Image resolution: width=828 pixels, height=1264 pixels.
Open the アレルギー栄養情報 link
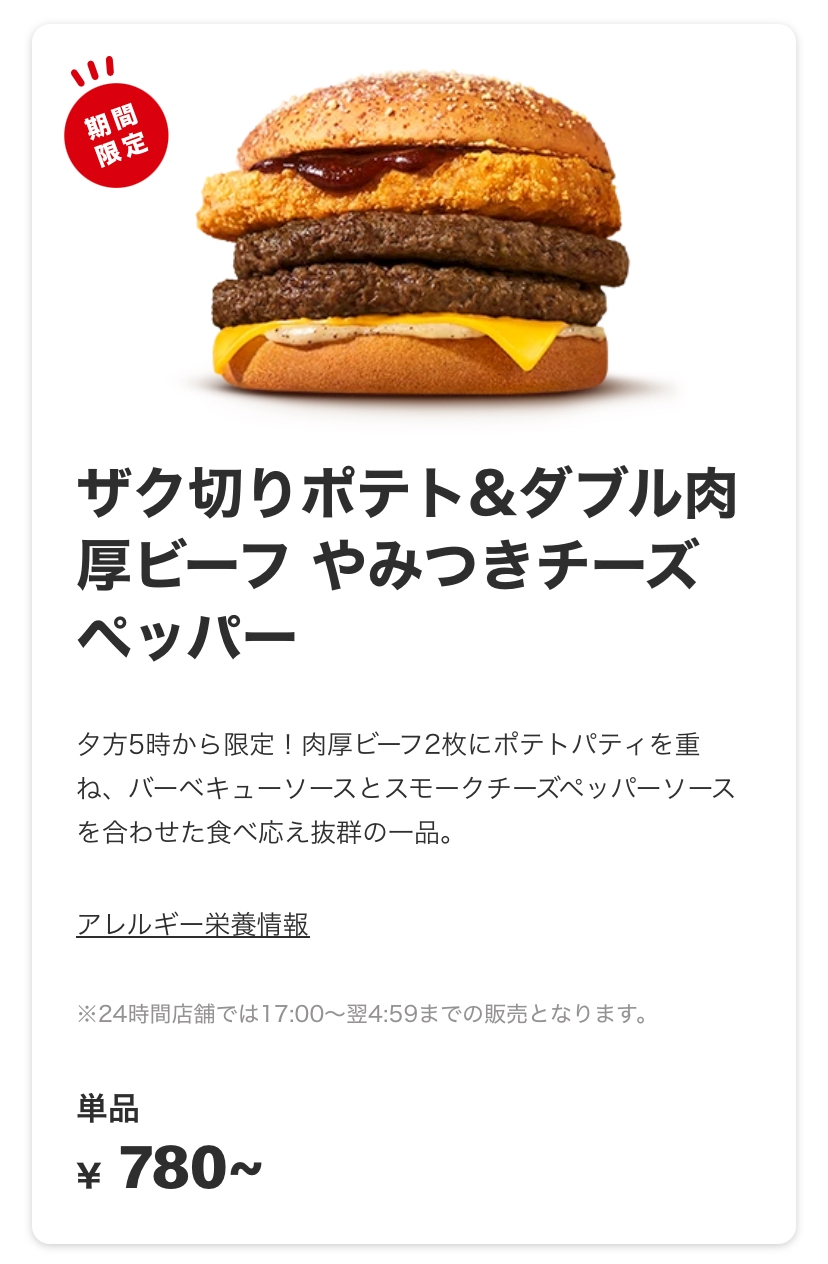click(x=193, y=925)
